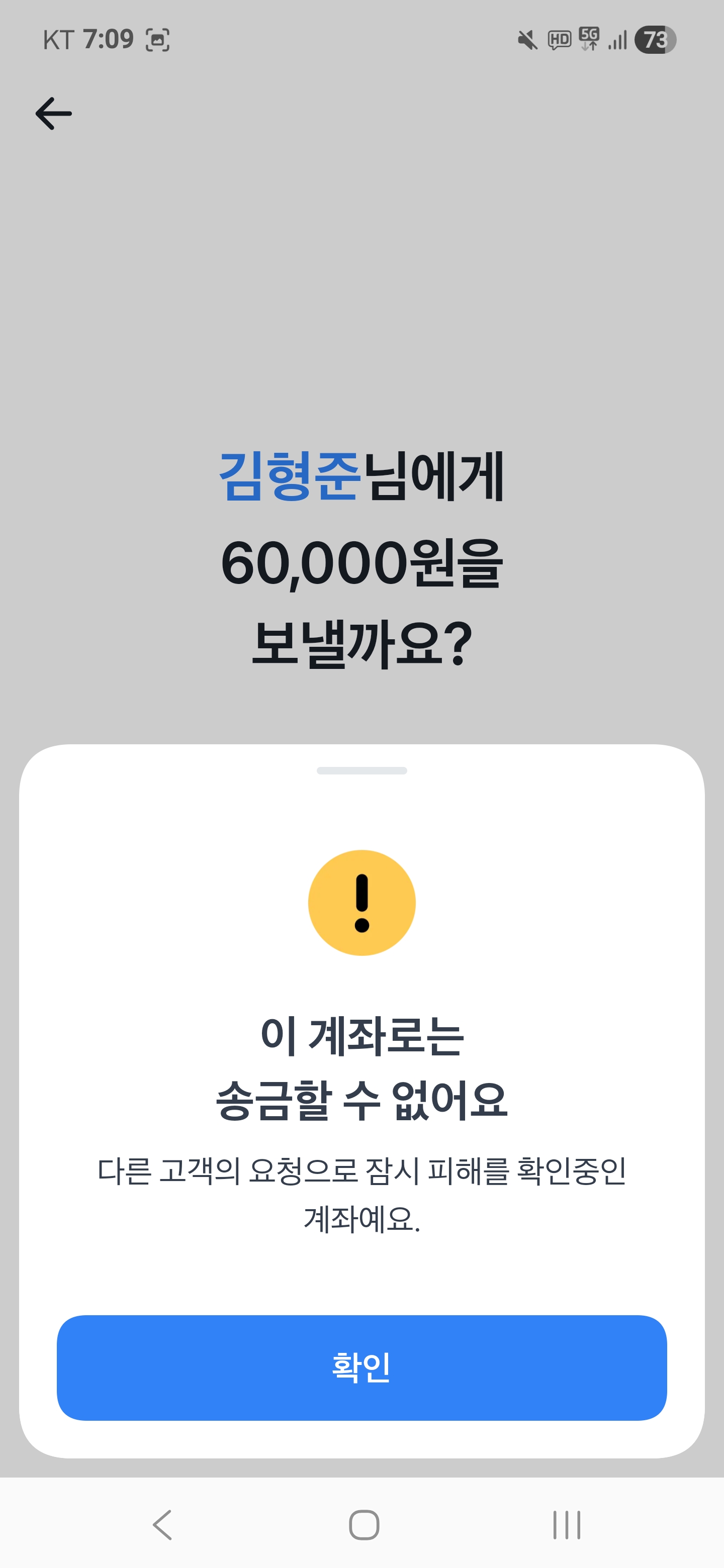Go to the home screen
This screenshot has height=1568, width=724.
coord(364,1525)
